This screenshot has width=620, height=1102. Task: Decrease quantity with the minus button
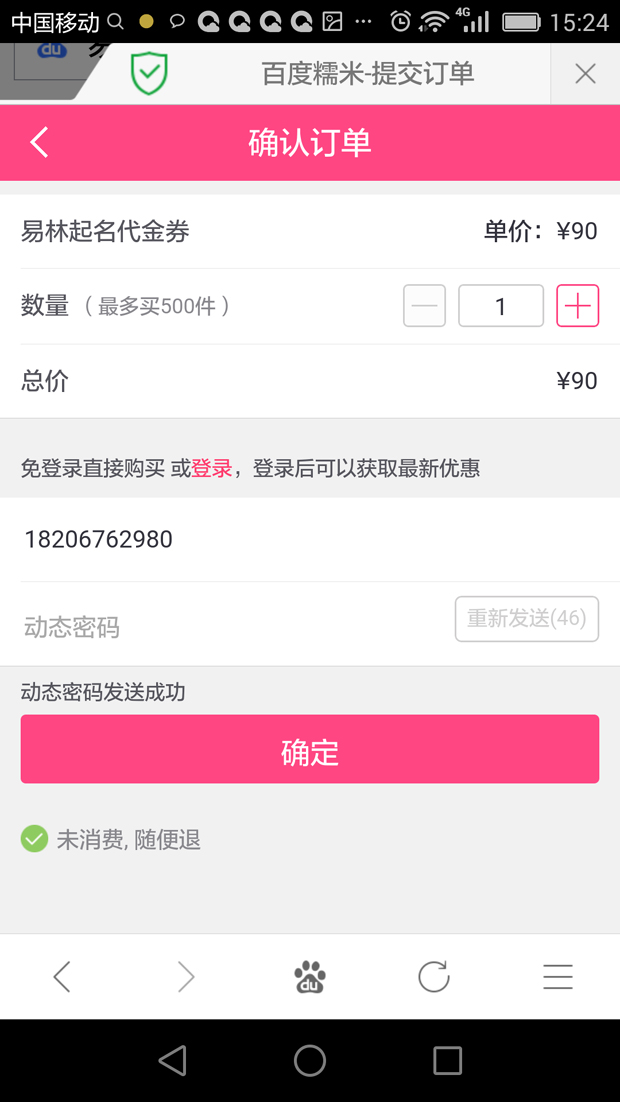425,306
